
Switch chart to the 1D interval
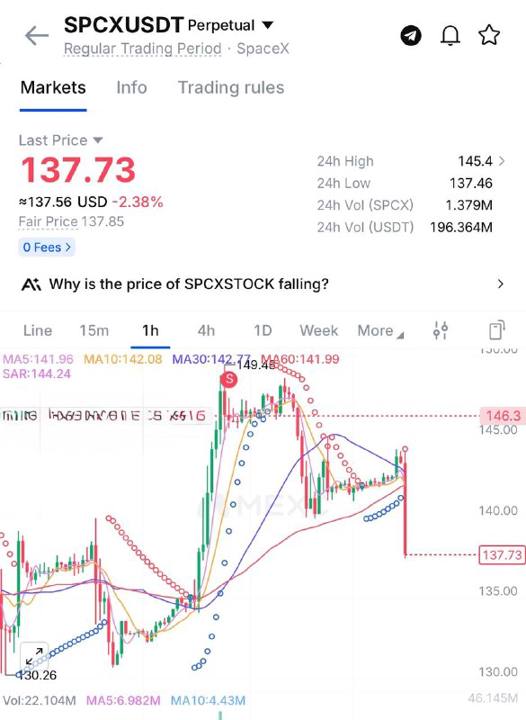[263, 331]
